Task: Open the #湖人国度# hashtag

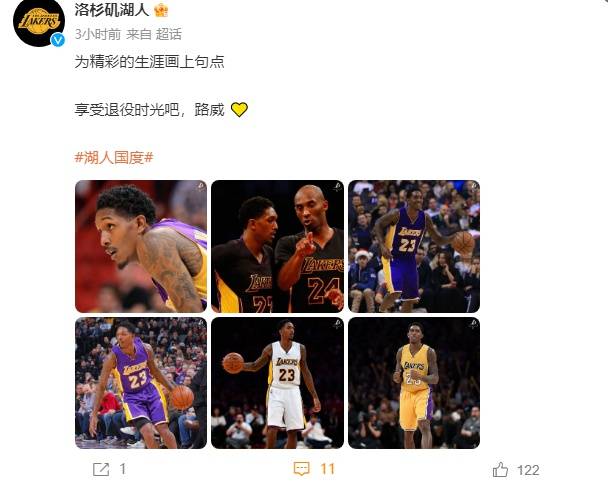Action: [114, 157]
